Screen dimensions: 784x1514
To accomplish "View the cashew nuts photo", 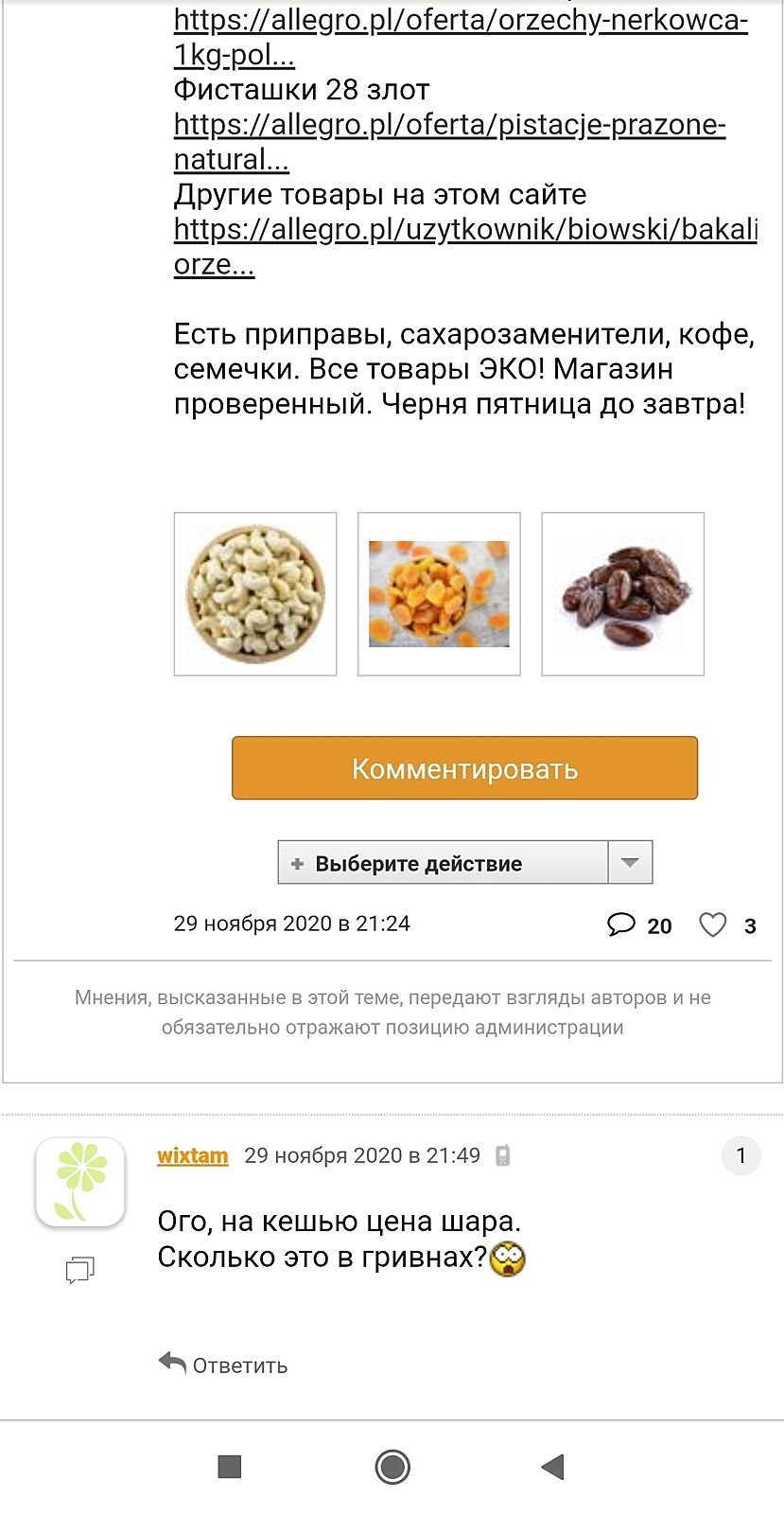I will (x=255, y=594).
